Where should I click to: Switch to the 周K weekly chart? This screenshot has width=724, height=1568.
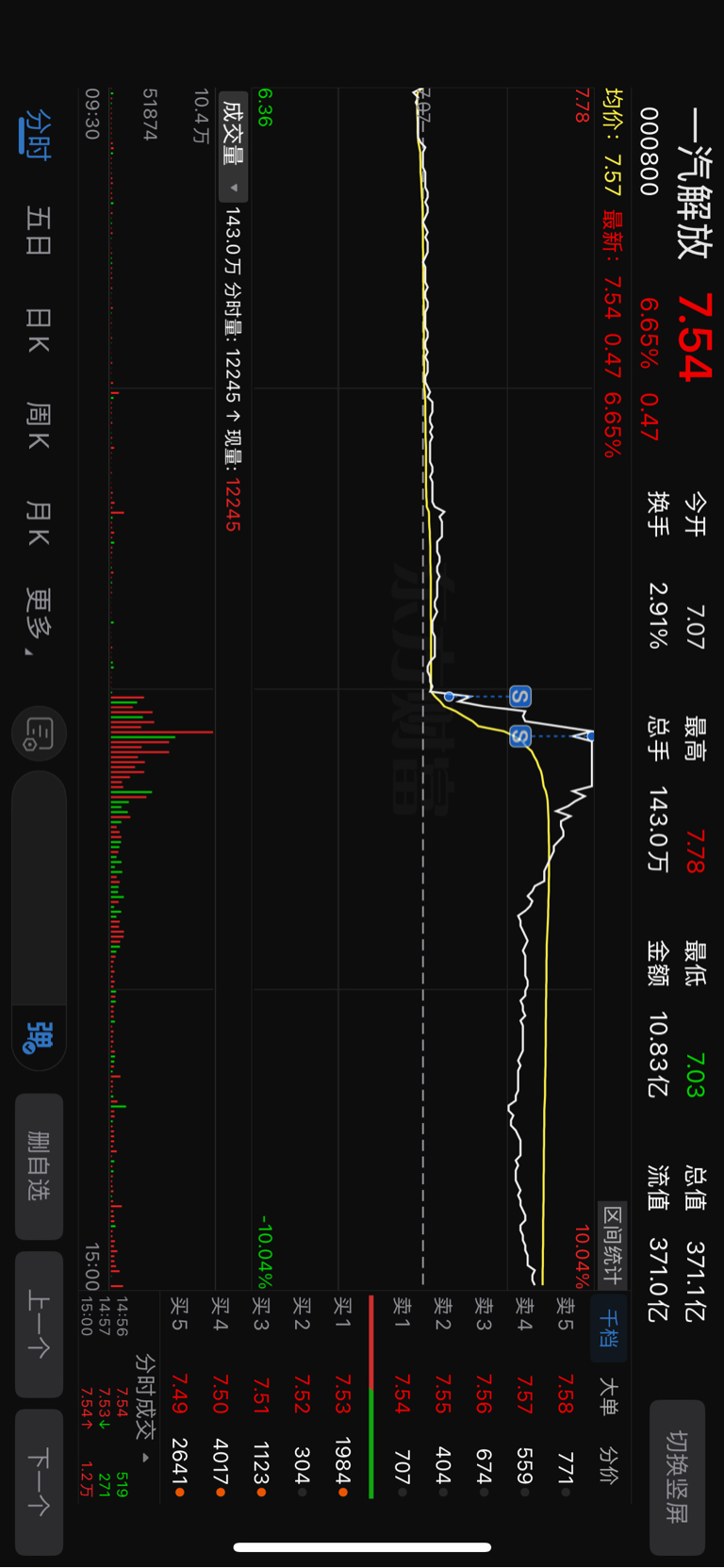pos(39,425)
